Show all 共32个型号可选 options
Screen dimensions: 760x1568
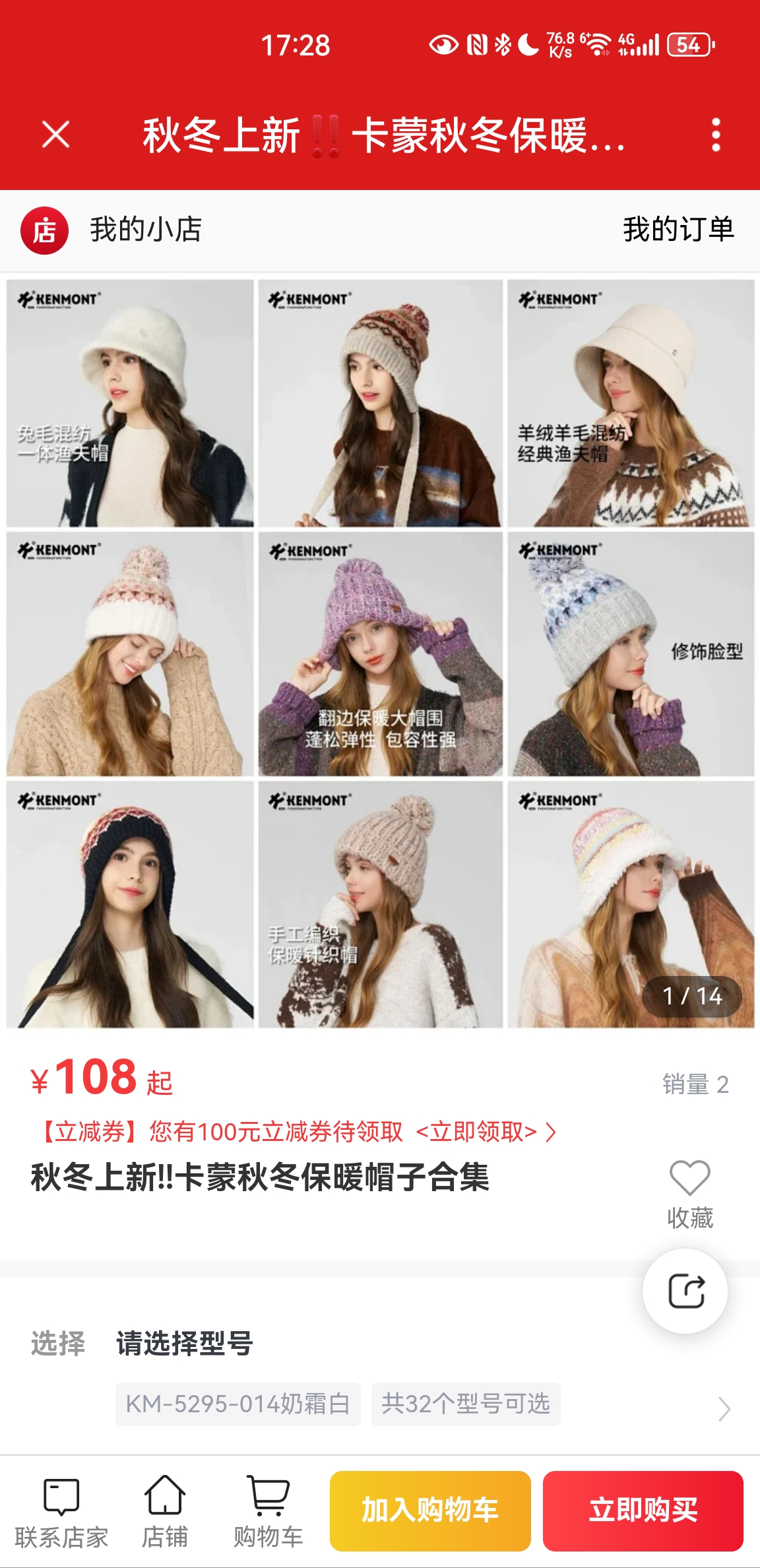(x=466, y=1404)
